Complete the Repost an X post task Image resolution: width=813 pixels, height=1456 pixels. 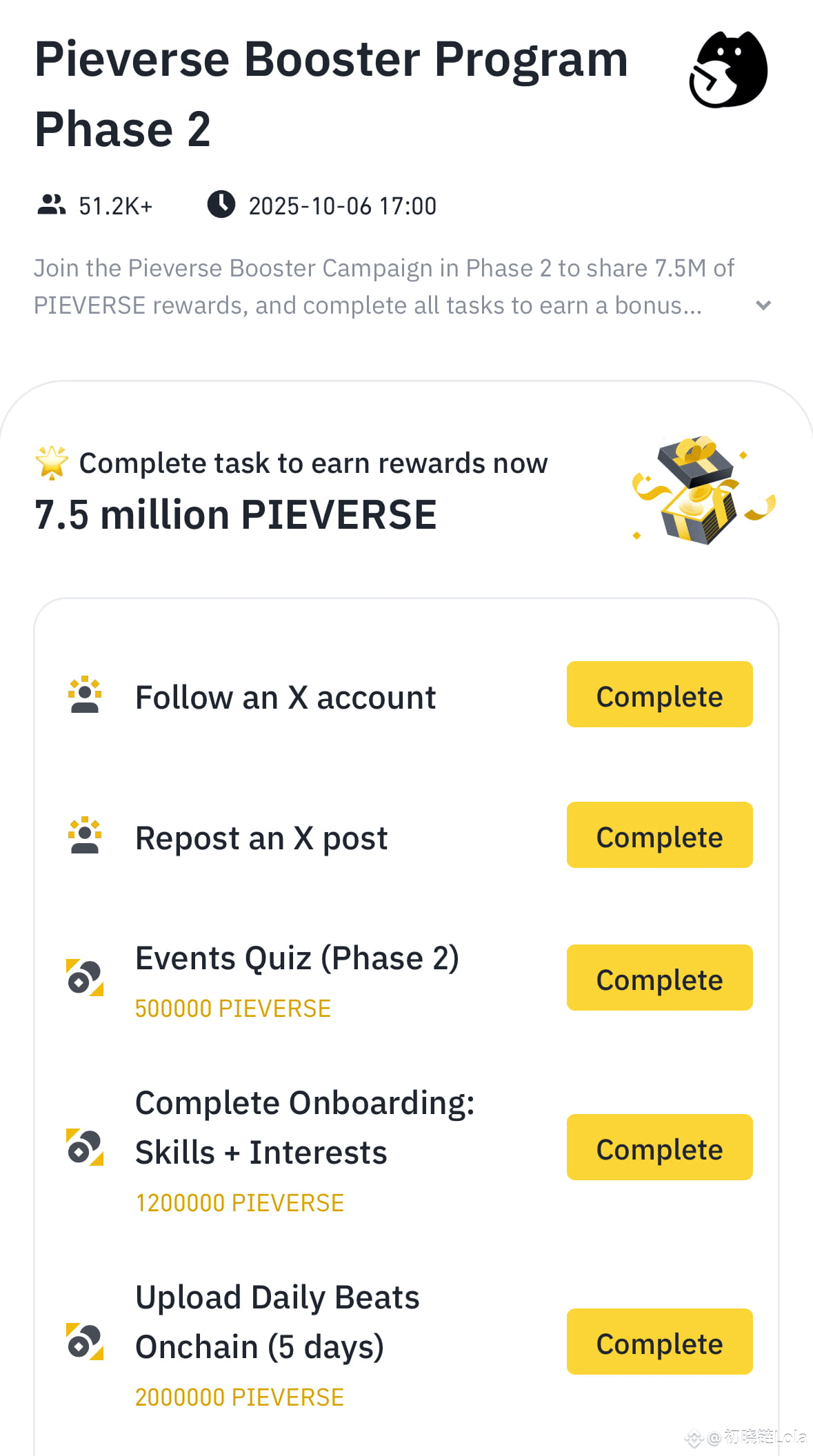[659, 835]
